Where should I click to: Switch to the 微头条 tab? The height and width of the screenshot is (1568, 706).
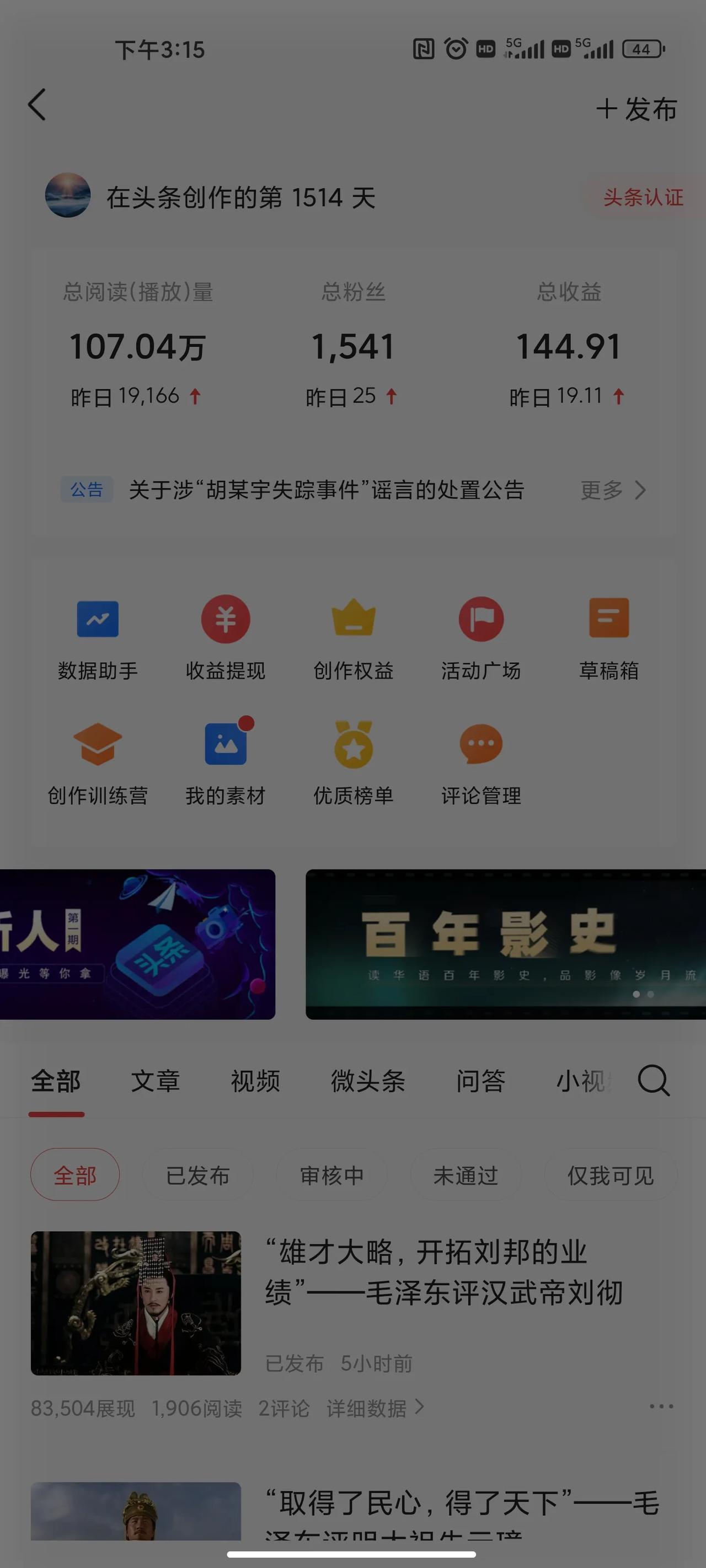click(368, 1081)
